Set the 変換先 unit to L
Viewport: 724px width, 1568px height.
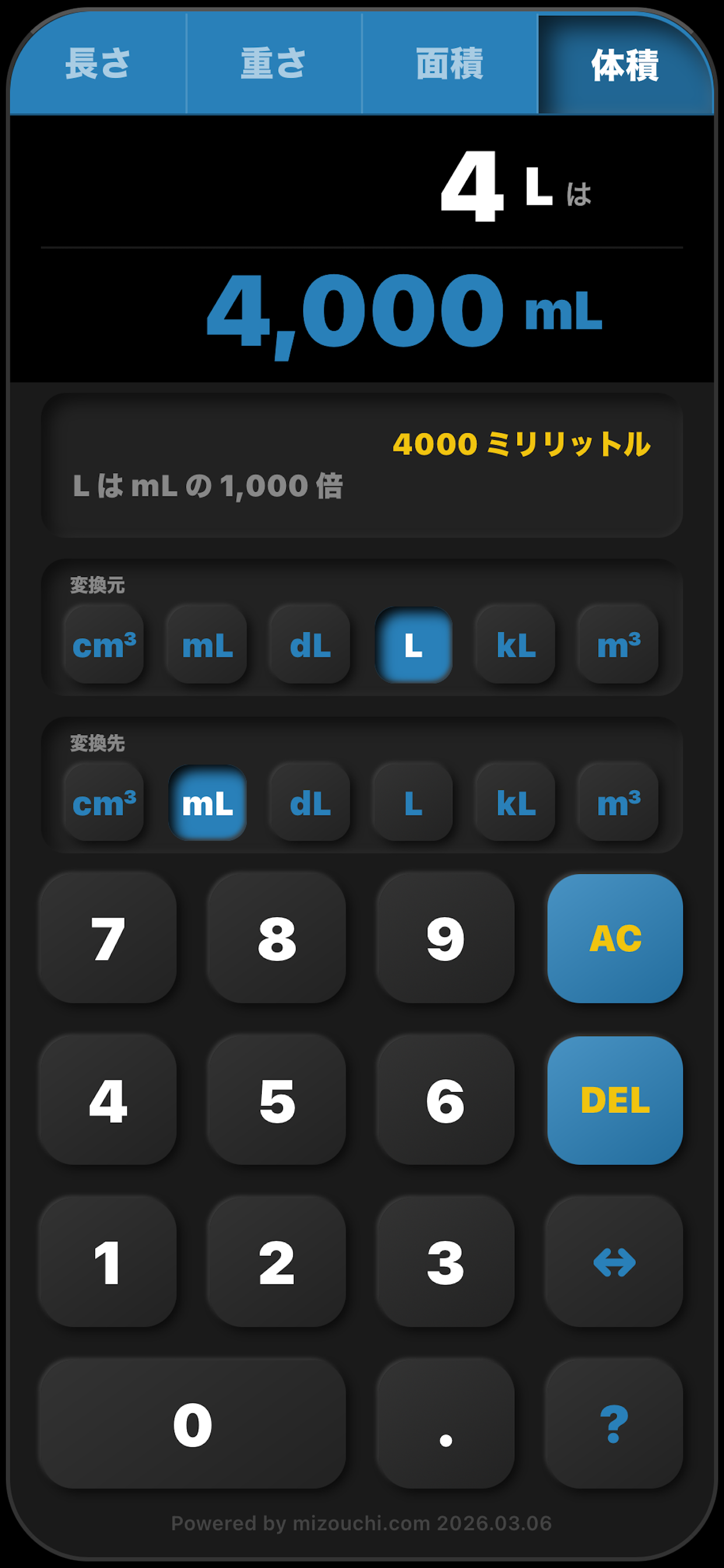[413, 803]
